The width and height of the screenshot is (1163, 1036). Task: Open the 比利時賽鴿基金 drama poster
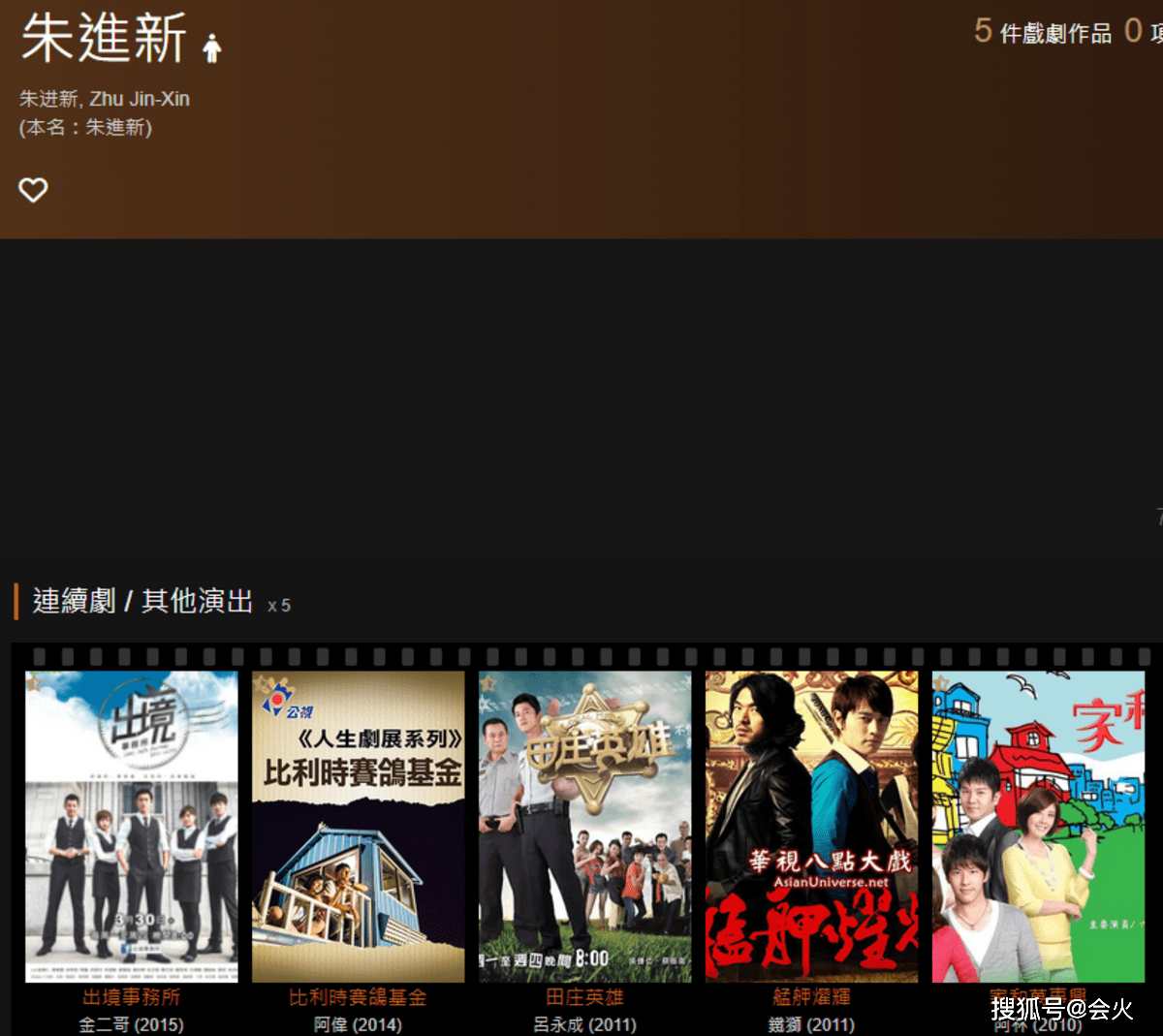[359, 827]
